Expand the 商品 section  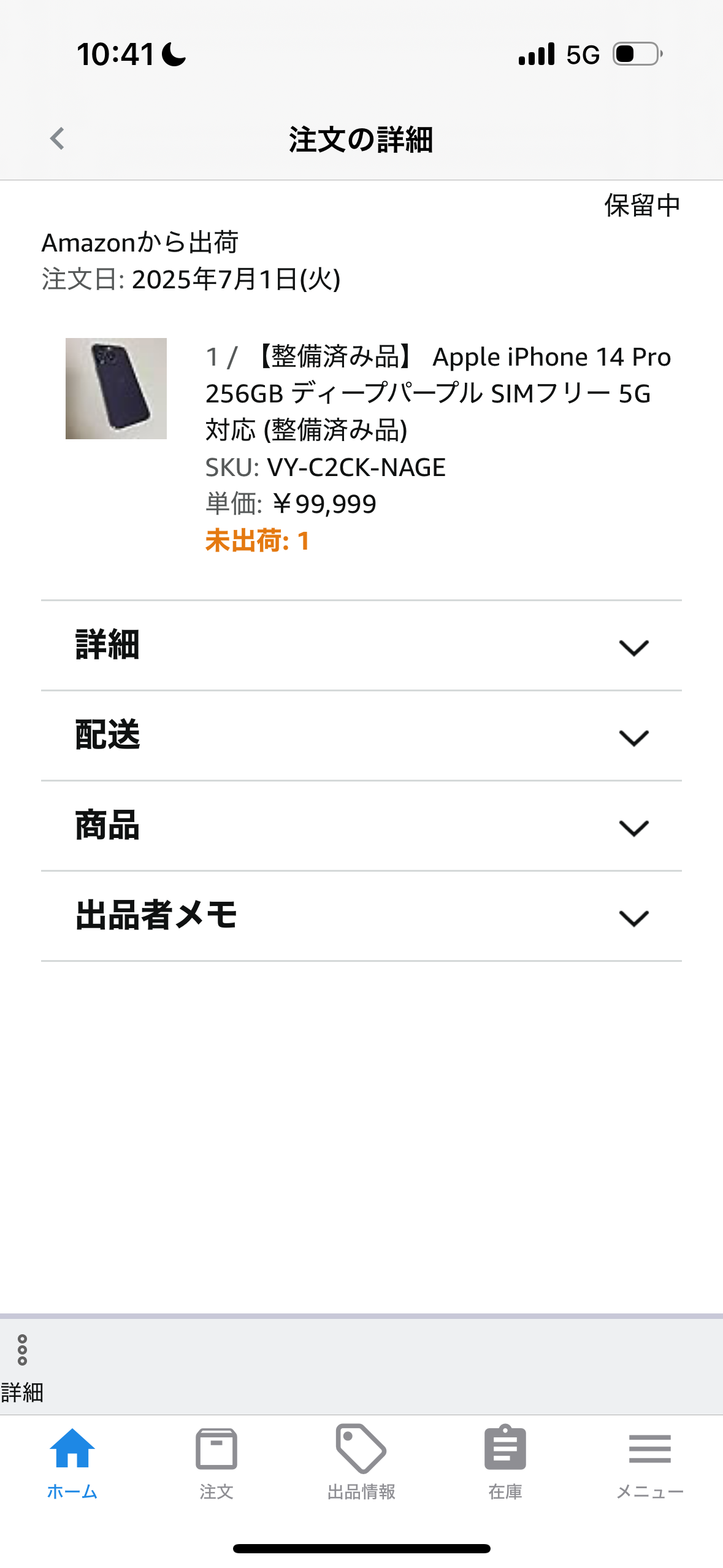361,826
